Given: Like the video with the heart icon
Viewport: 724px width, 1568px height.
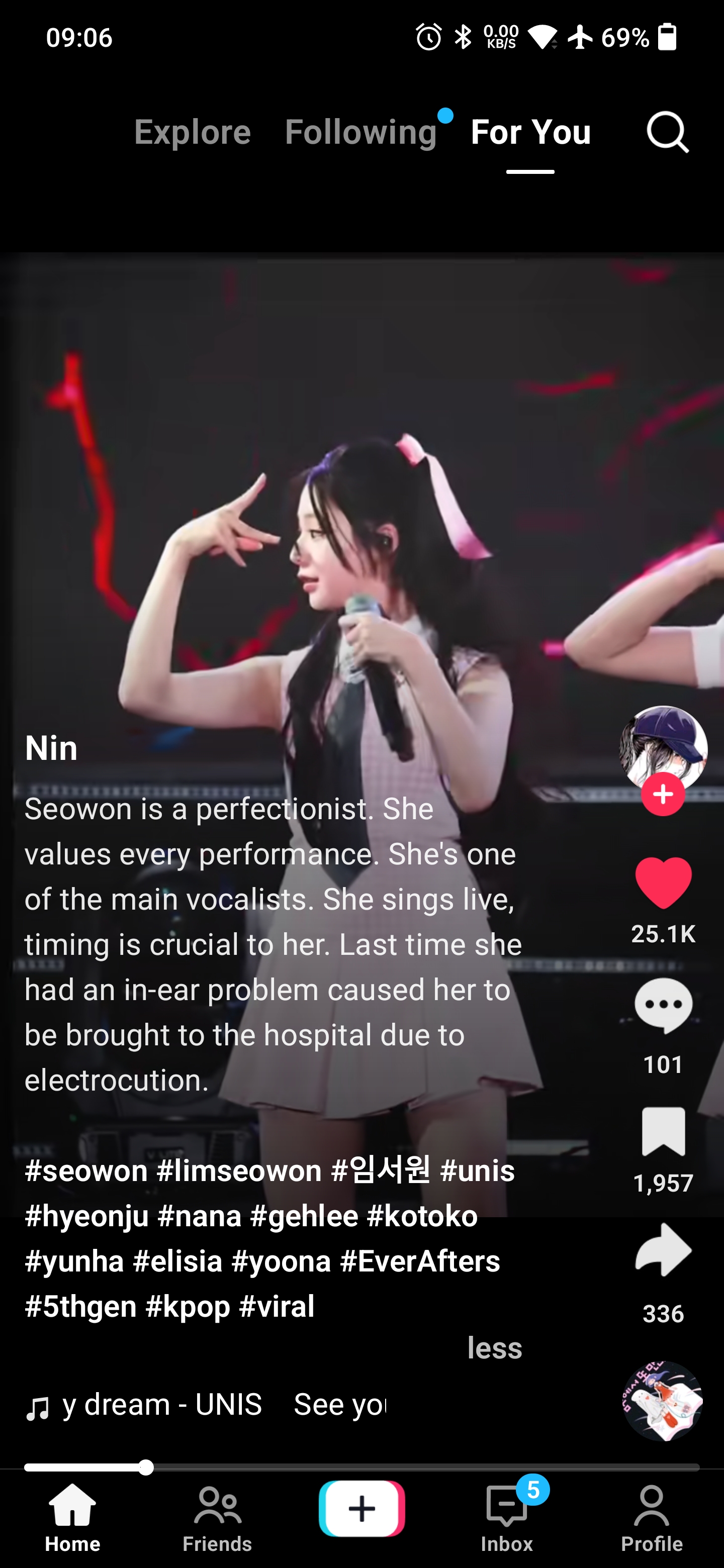Looking at the screenshot, I should [x=663, y=883].
